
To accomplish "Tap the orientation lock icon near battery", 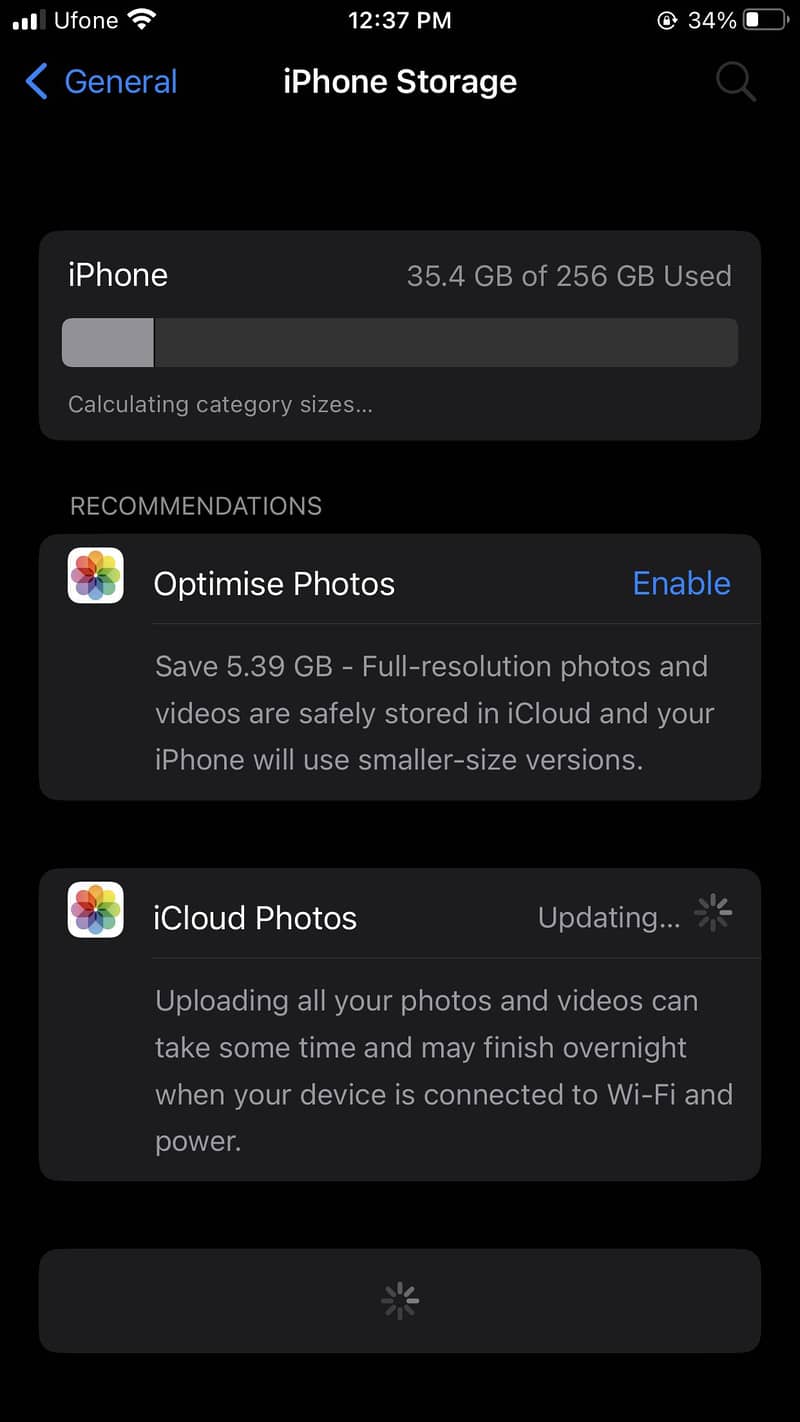I will 668,20.
